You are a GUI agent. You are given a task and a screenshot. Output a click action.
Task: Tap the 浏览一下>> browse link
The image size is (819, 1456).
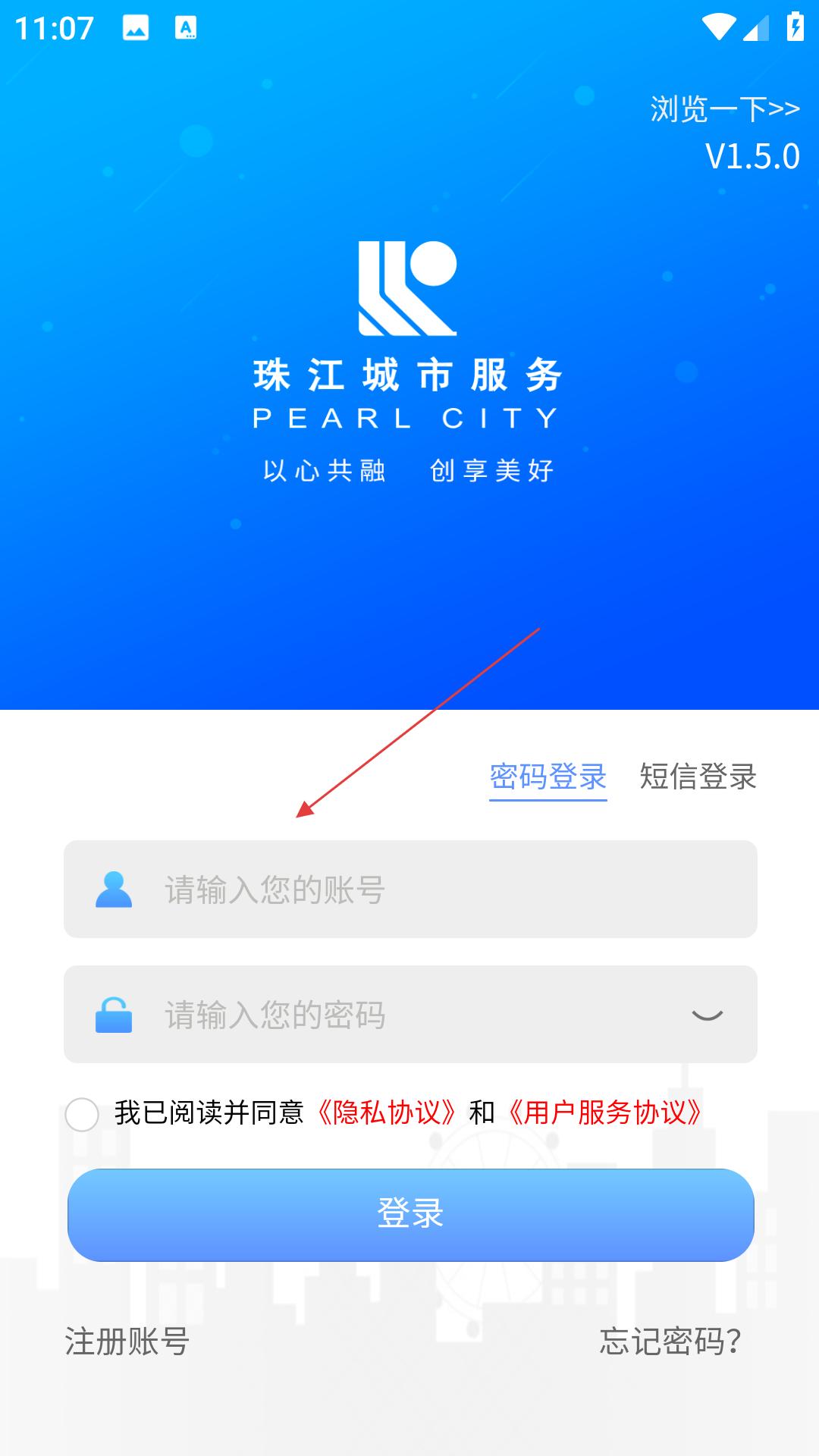[725, 109]
